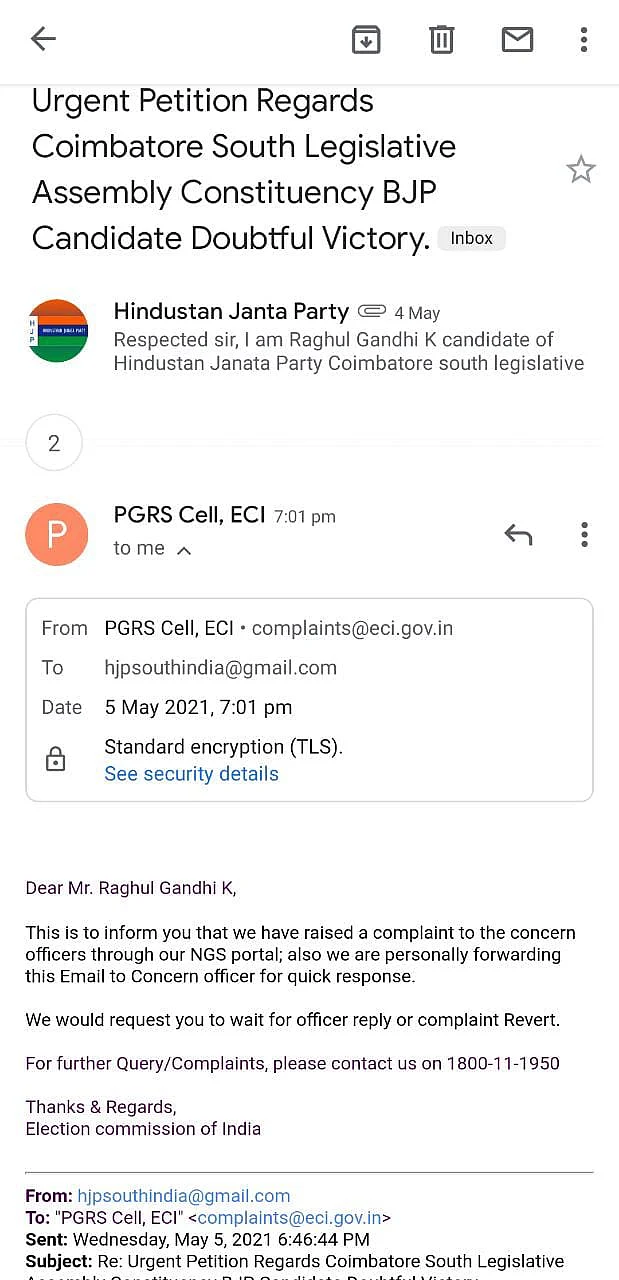The height and width of the screenshot is (1280, 619).
Task: Go back to the inbox list
Action: [43, 39]
